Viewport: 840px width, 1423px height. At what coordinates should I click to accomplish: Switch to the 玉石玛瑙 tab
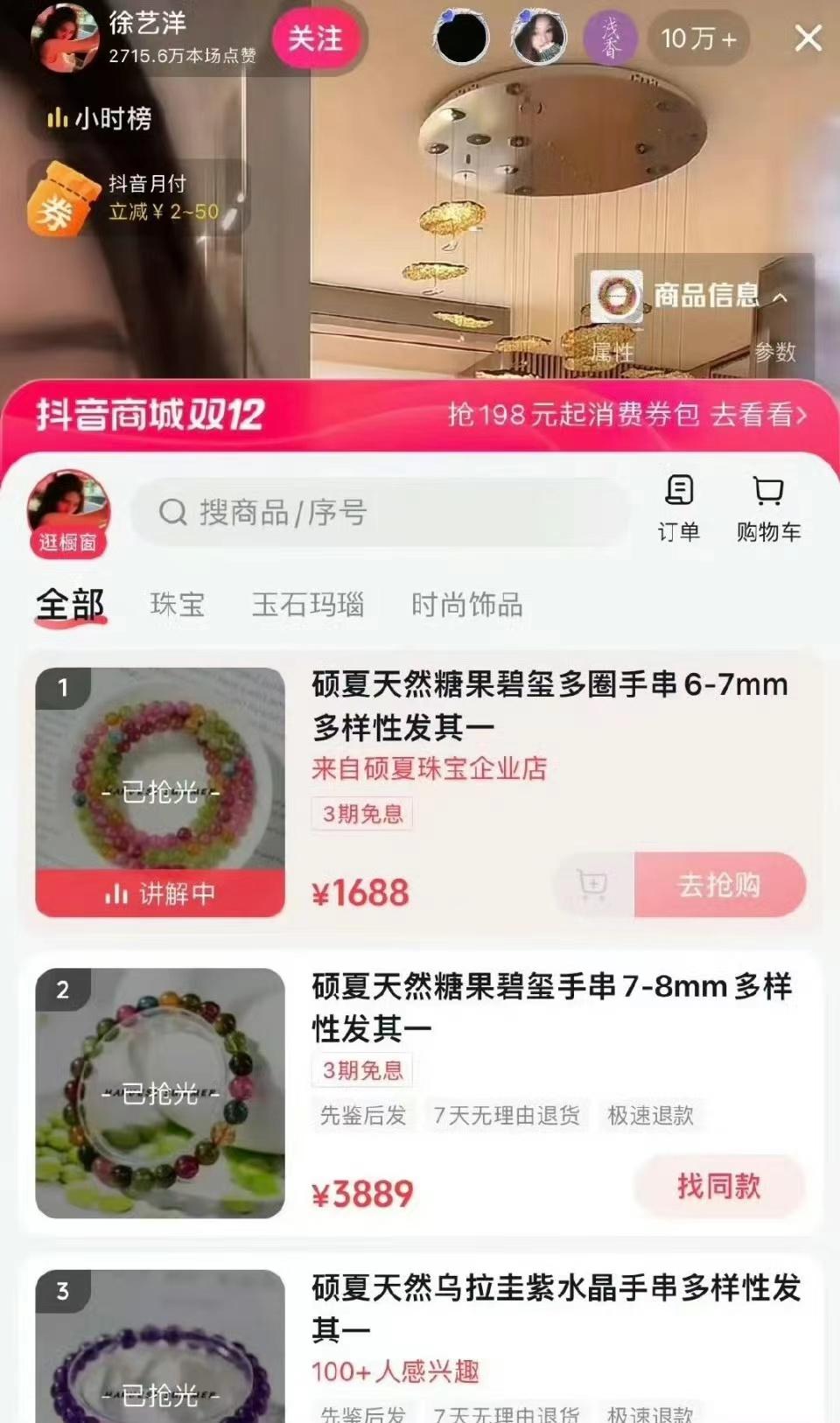[308, 605]
